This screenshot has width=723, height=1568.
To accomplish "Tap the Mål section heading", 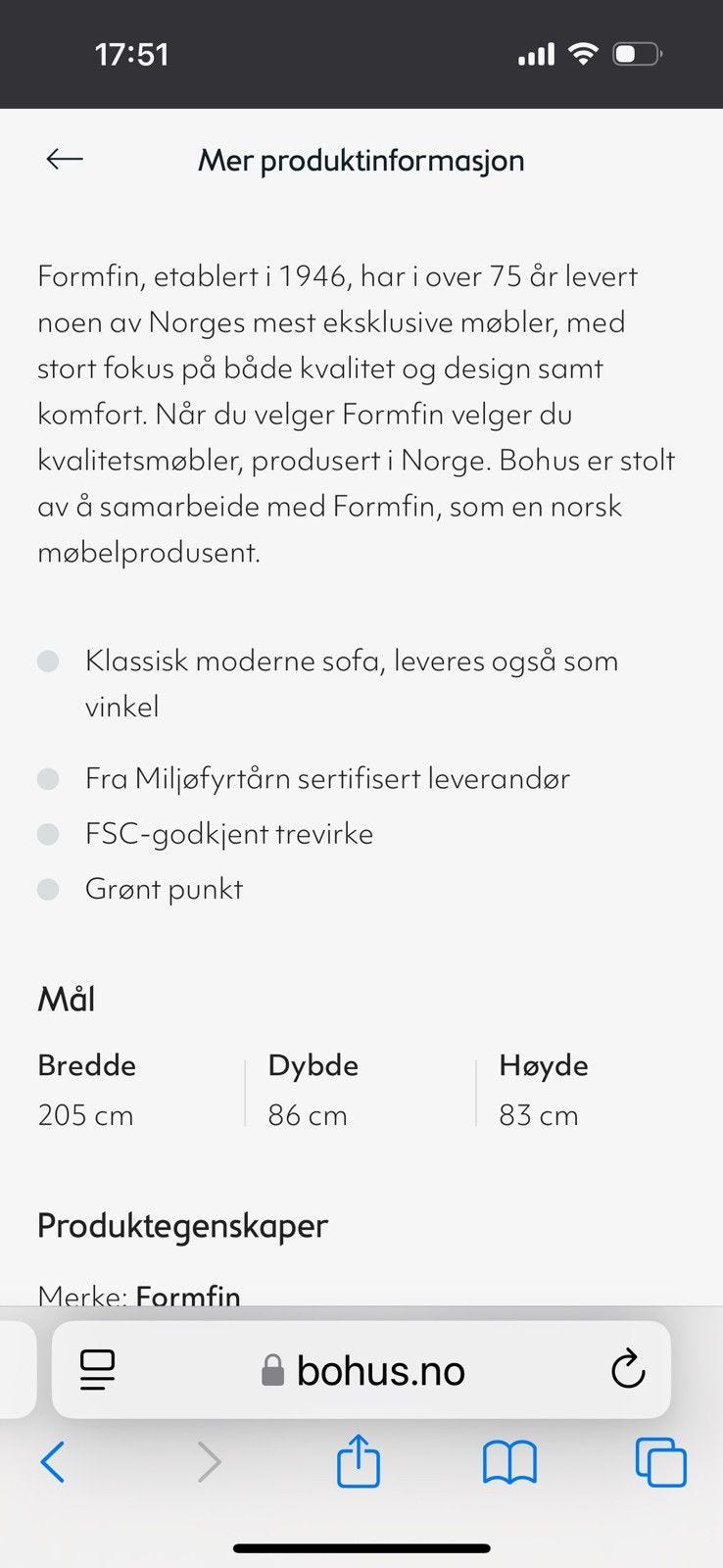I will pyautogui.click(x=65, y=999).
